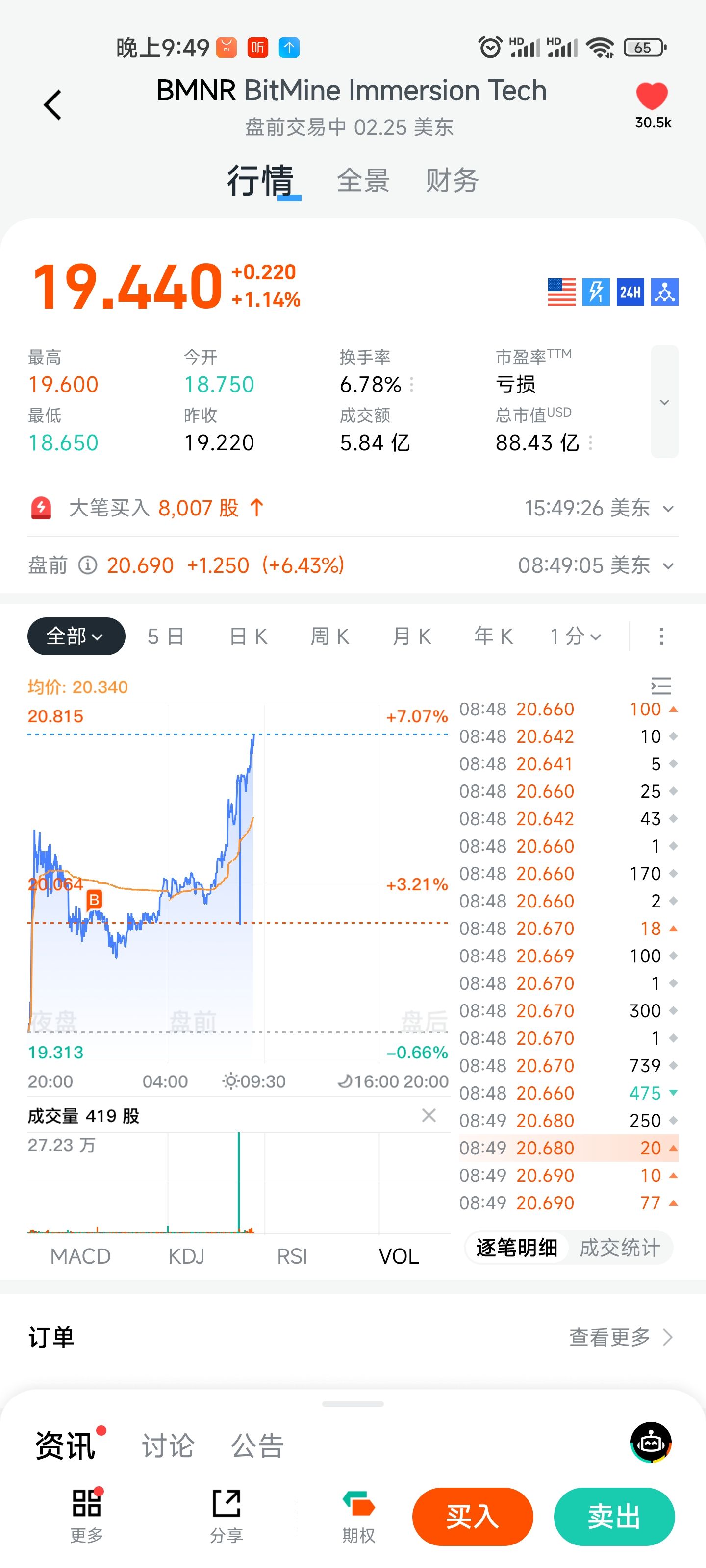Screen dimensions: 706x1568
Task: Show the MACD indicator
Action: coord(80,1256)
